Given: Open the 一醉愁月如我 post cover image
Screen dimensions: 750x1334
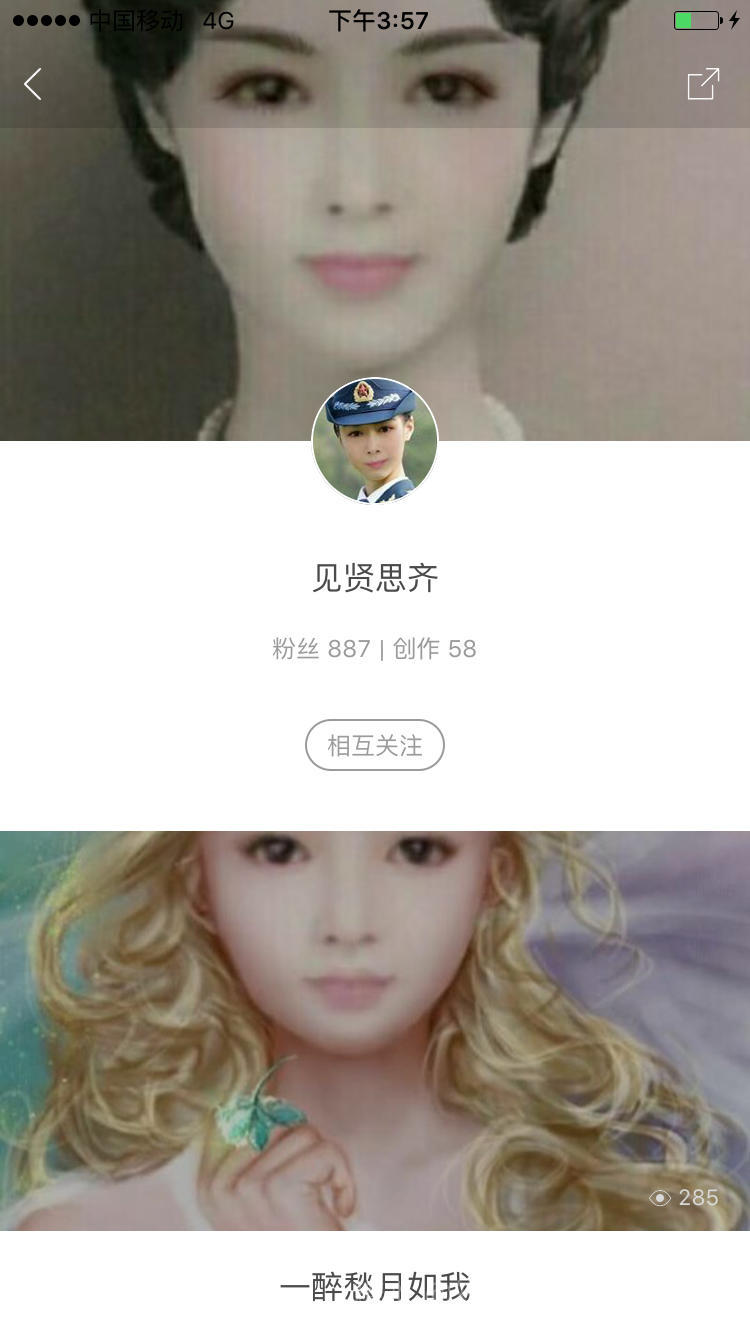Looking at the screenshot, I should click(x=375, y=1030).
